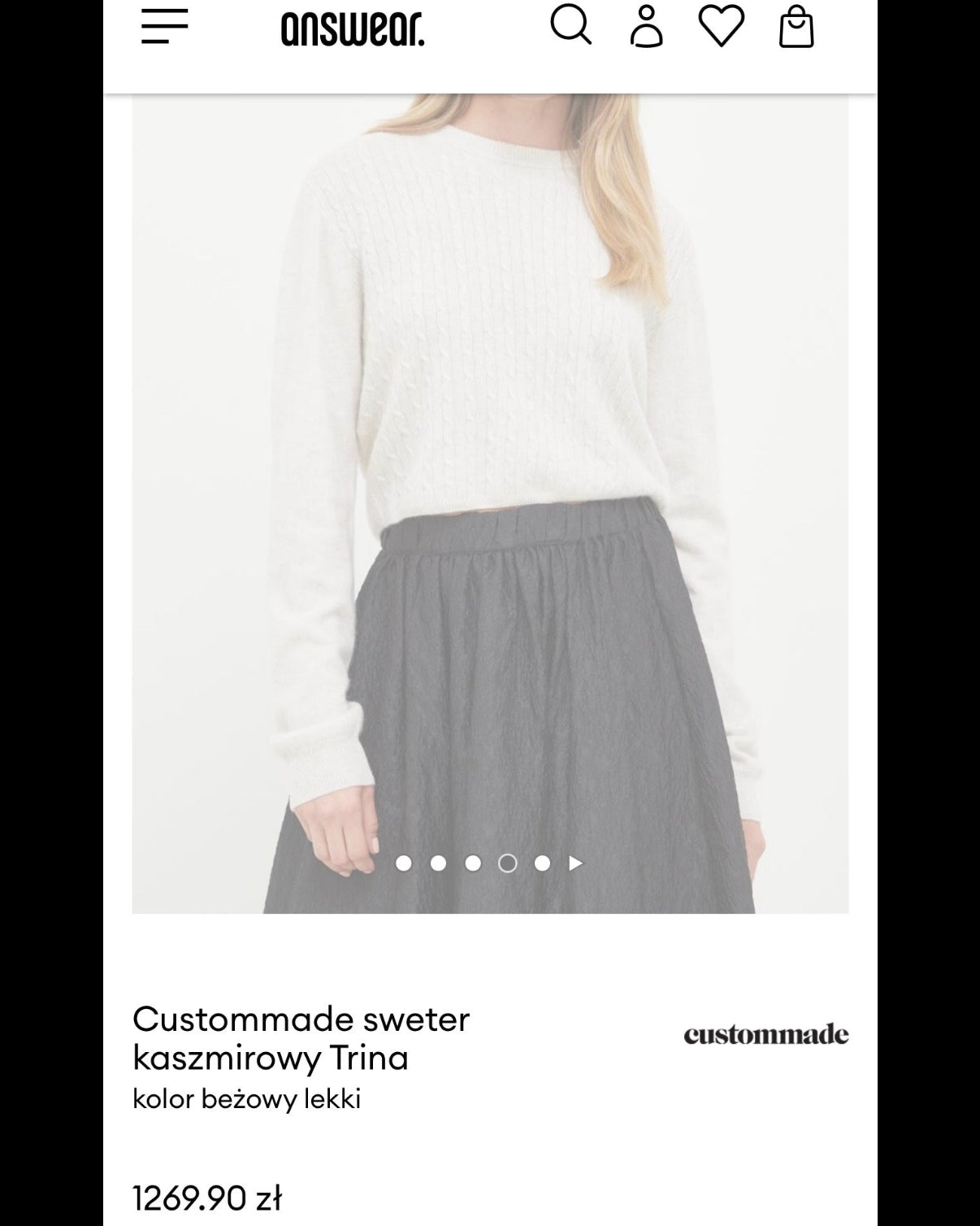Screen dimensions: 980x1226
Task: Open the hamburger navigation menu
Action: pos(165,27)
